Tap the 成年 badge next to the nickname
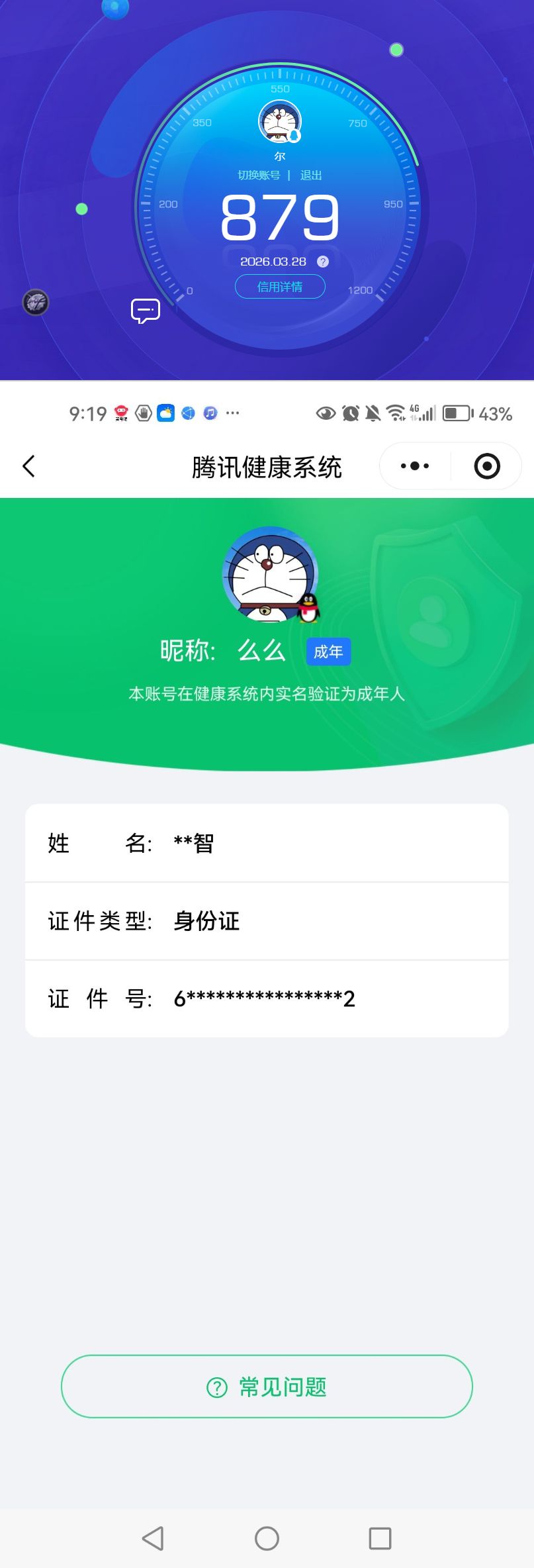Viewport: 534px width, 1568px height. pos(328,652)
